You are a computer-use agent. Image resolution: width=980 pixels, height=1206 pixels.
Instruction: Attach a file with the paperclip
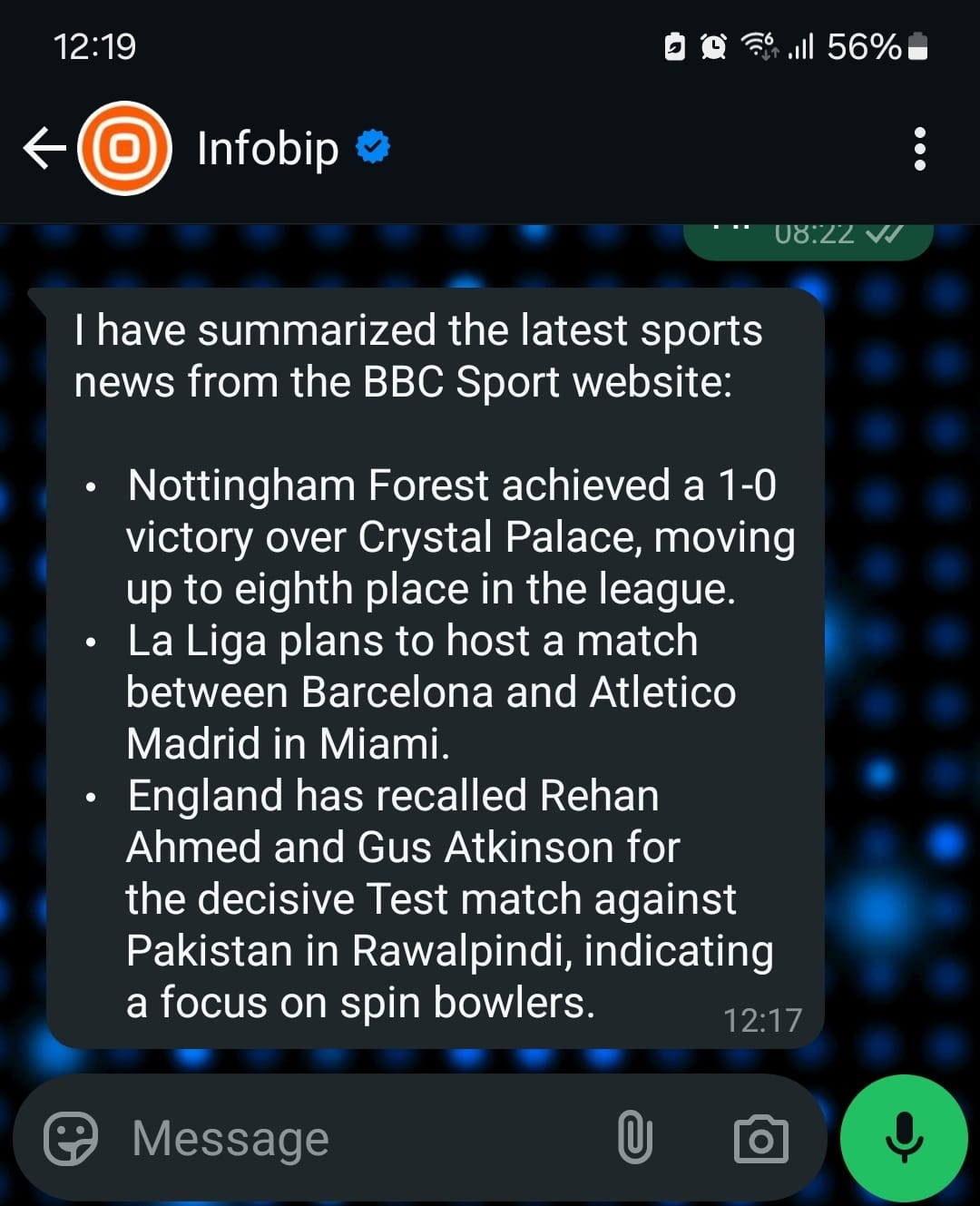point(634,1138)
